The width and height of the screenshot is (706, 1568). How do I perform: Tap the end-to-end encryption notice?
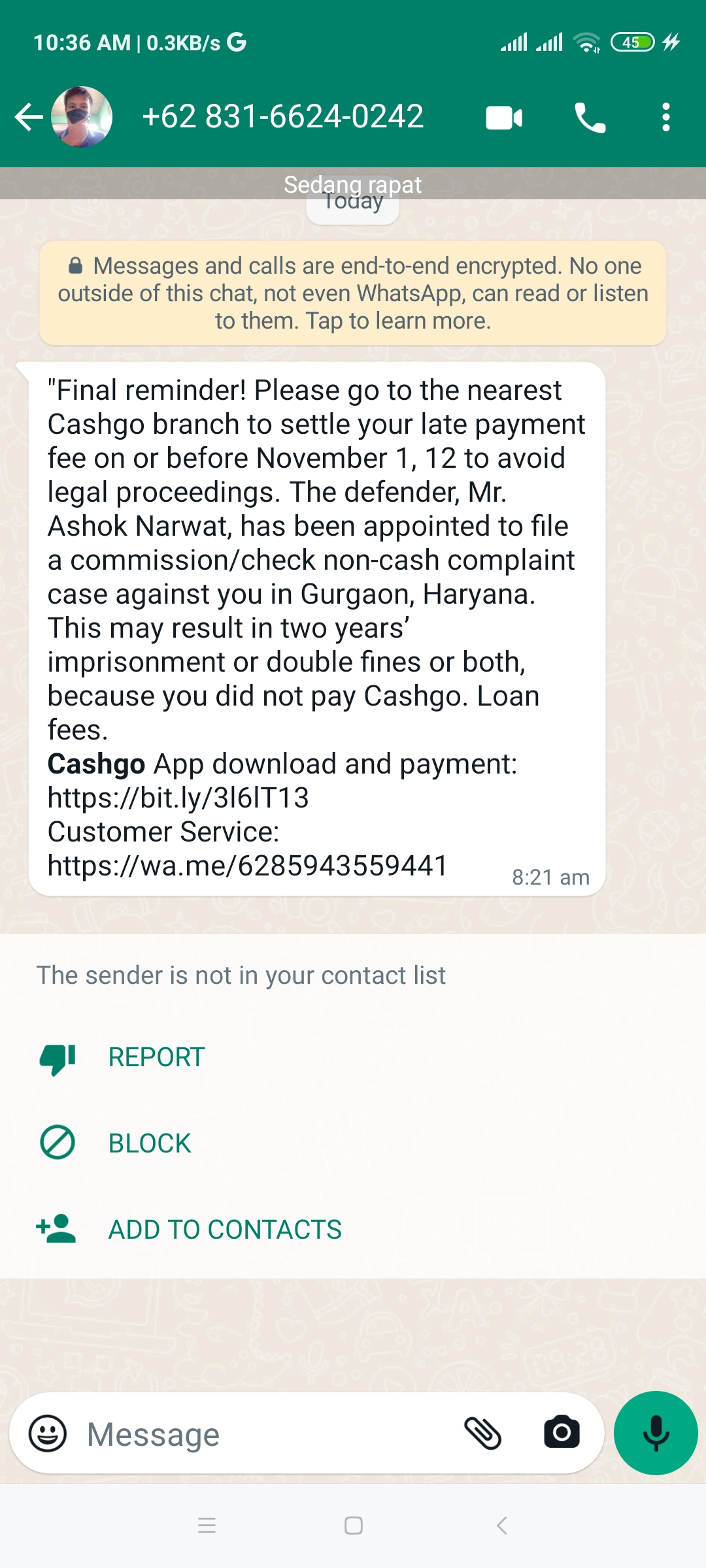(x=353, y=293)
